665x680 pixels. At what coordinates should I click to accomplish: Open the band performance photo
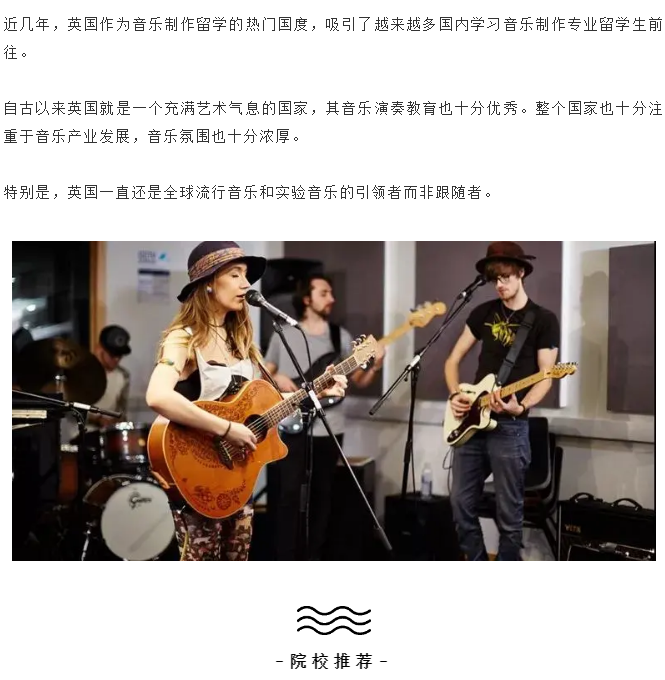click(x=333, y=400)
